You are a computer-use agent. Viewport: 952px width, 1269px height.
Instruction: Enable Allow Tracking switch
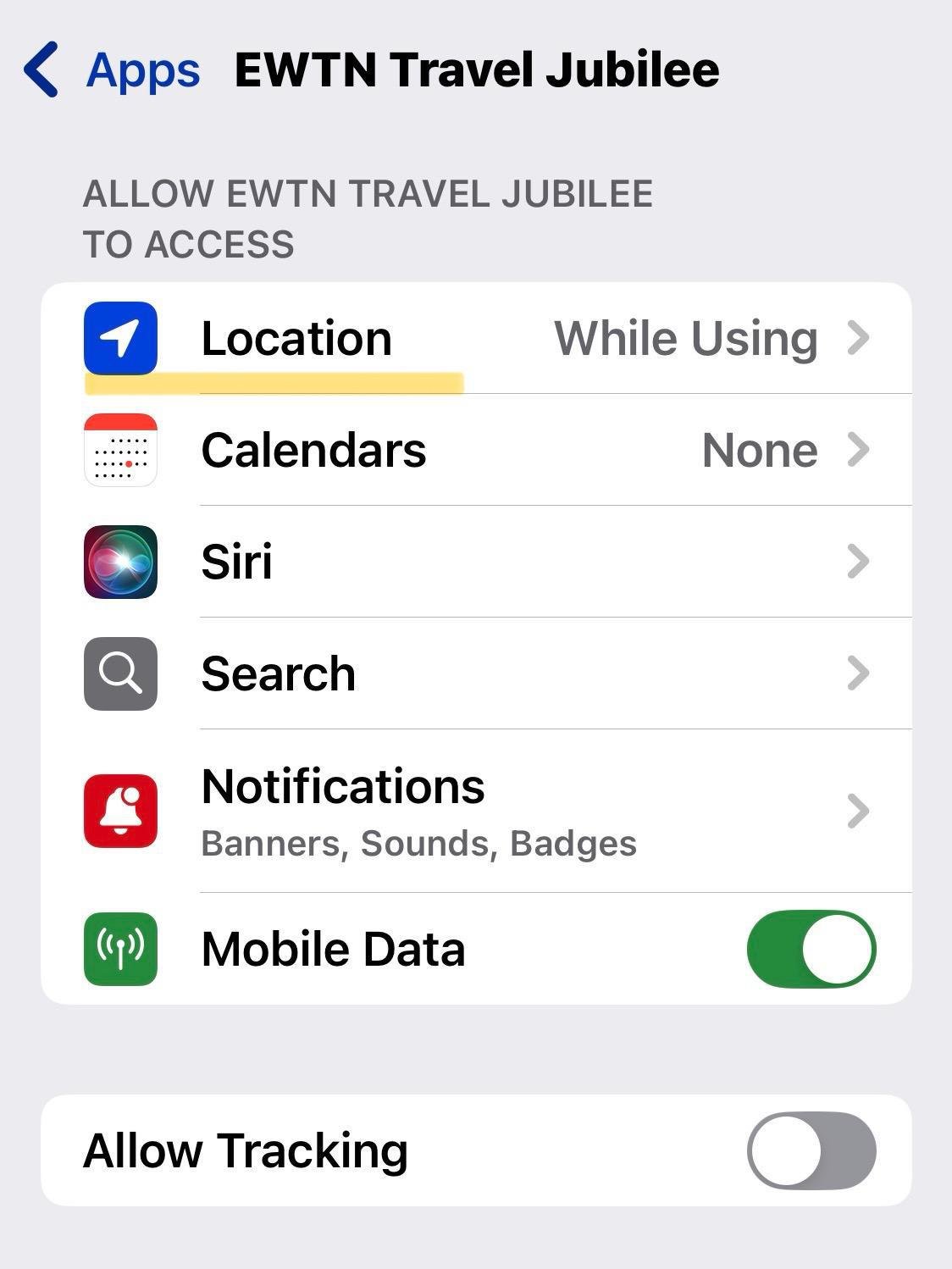(x=811, y=1150)
